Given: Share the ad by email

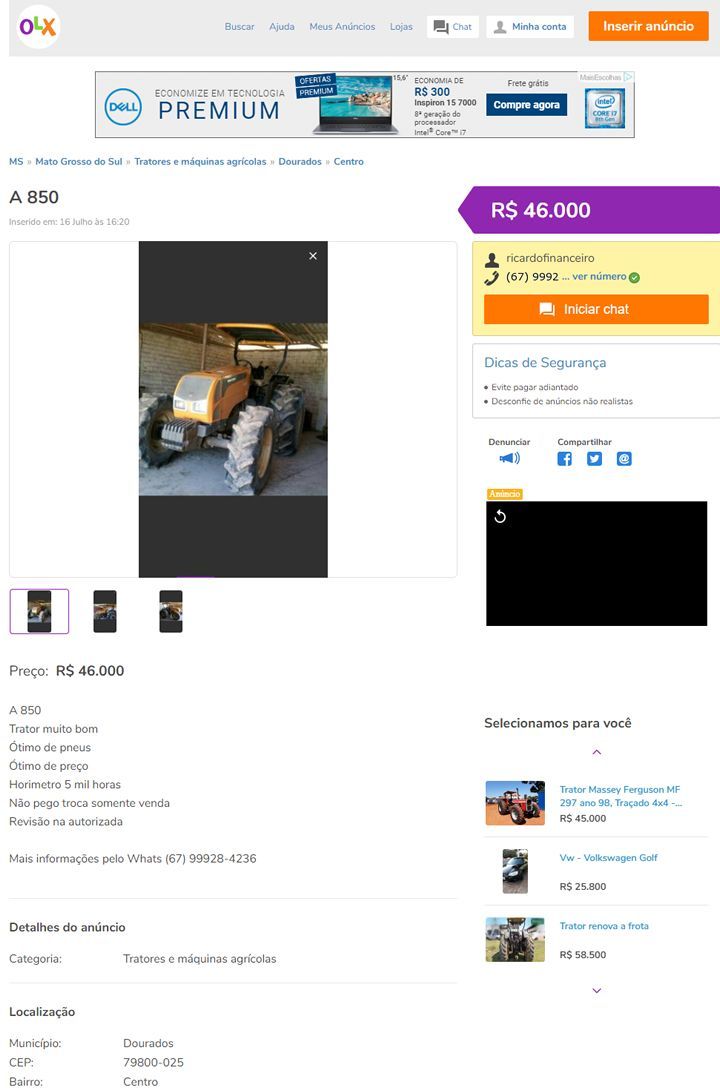Looking at the screenshot, I should (624, 459).
